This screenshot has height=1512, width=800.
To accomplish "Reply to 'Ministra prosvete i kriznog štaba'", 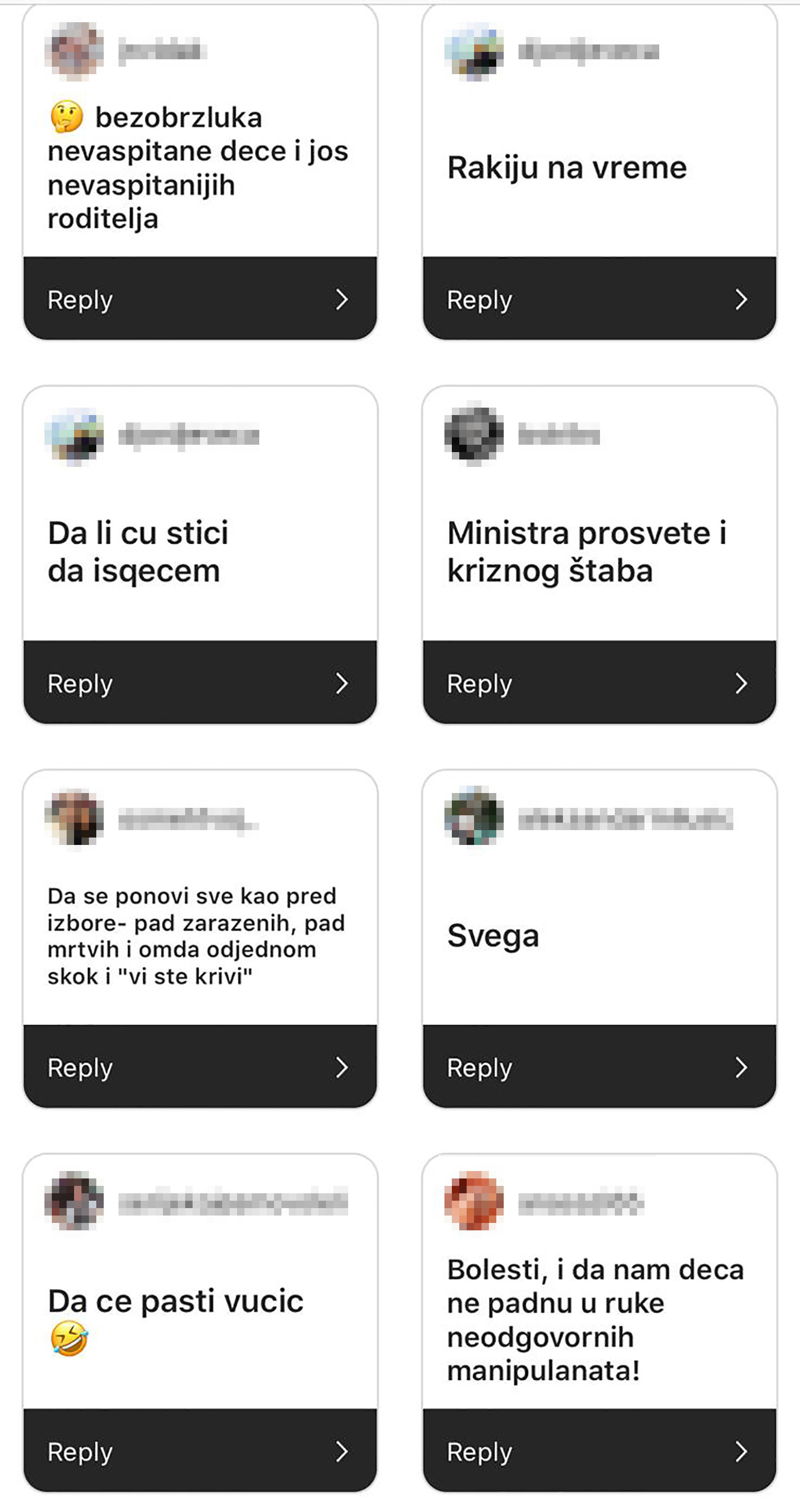I will click(600, 682).
